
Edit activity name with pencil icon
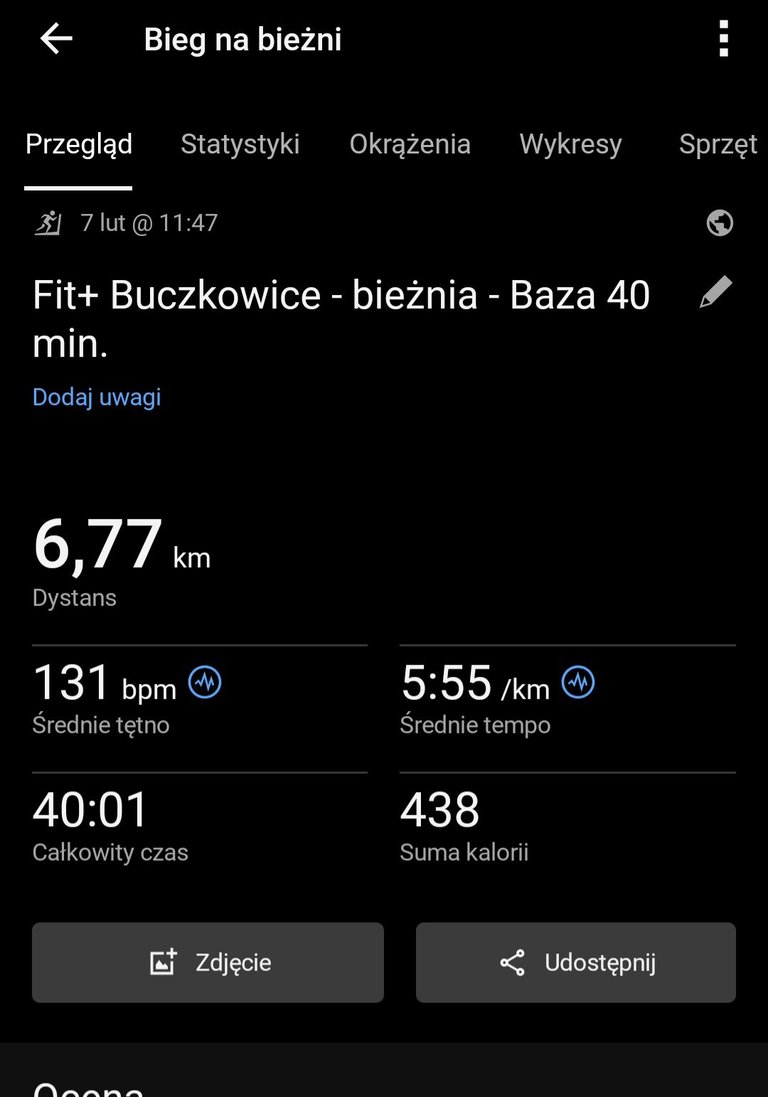pyautogui.click(x=716, y=293)
